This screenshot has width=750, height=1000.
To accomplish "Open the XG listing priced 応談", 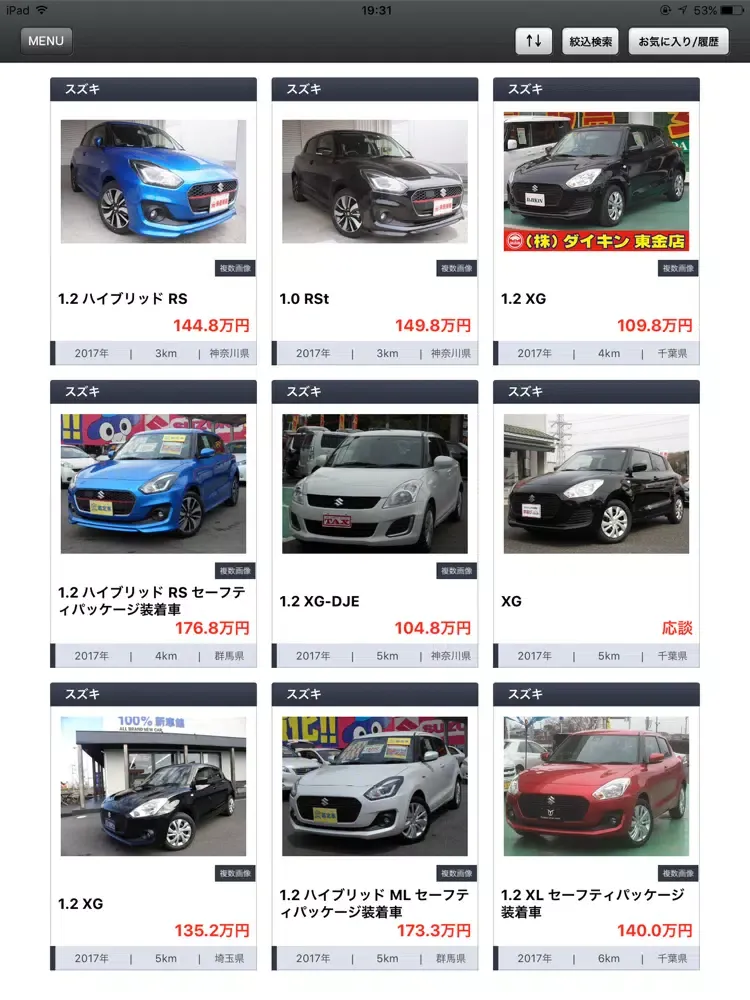I will [596, 523].
